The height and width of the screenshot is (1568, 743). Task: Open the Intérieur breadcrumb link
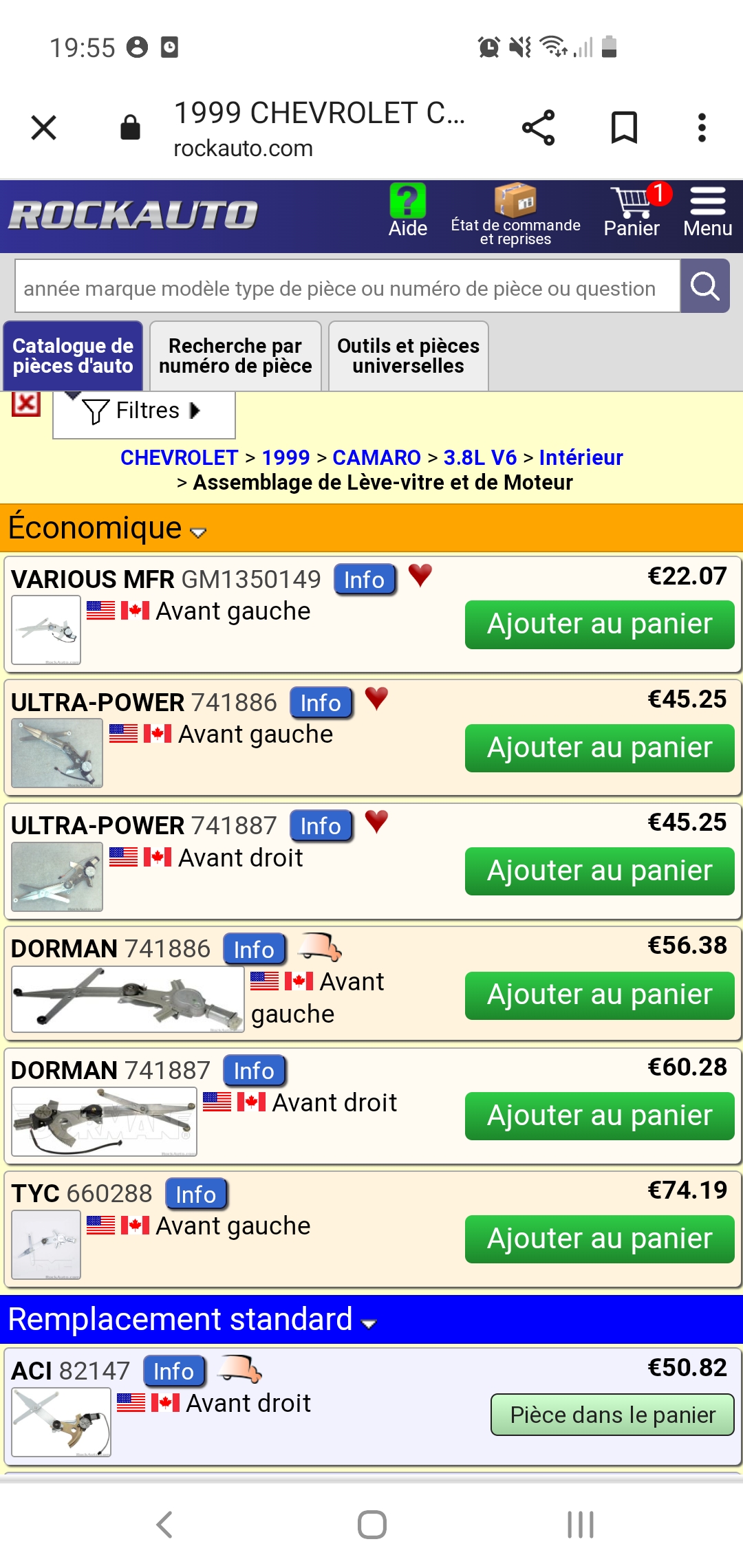[x=581, y=457]
